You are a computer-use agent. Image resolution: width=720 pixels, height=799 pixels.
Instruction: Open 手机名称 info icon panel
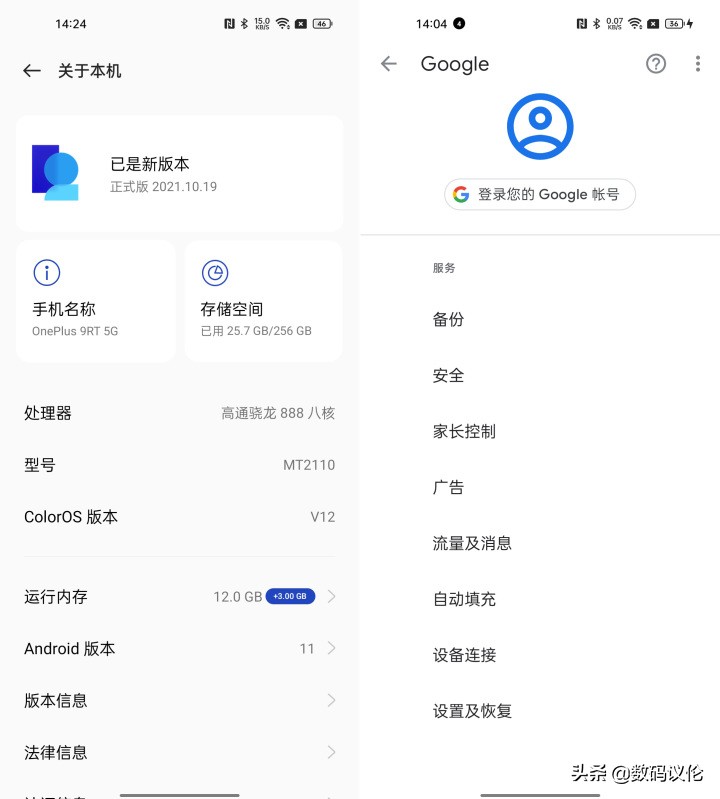(46, 272)
